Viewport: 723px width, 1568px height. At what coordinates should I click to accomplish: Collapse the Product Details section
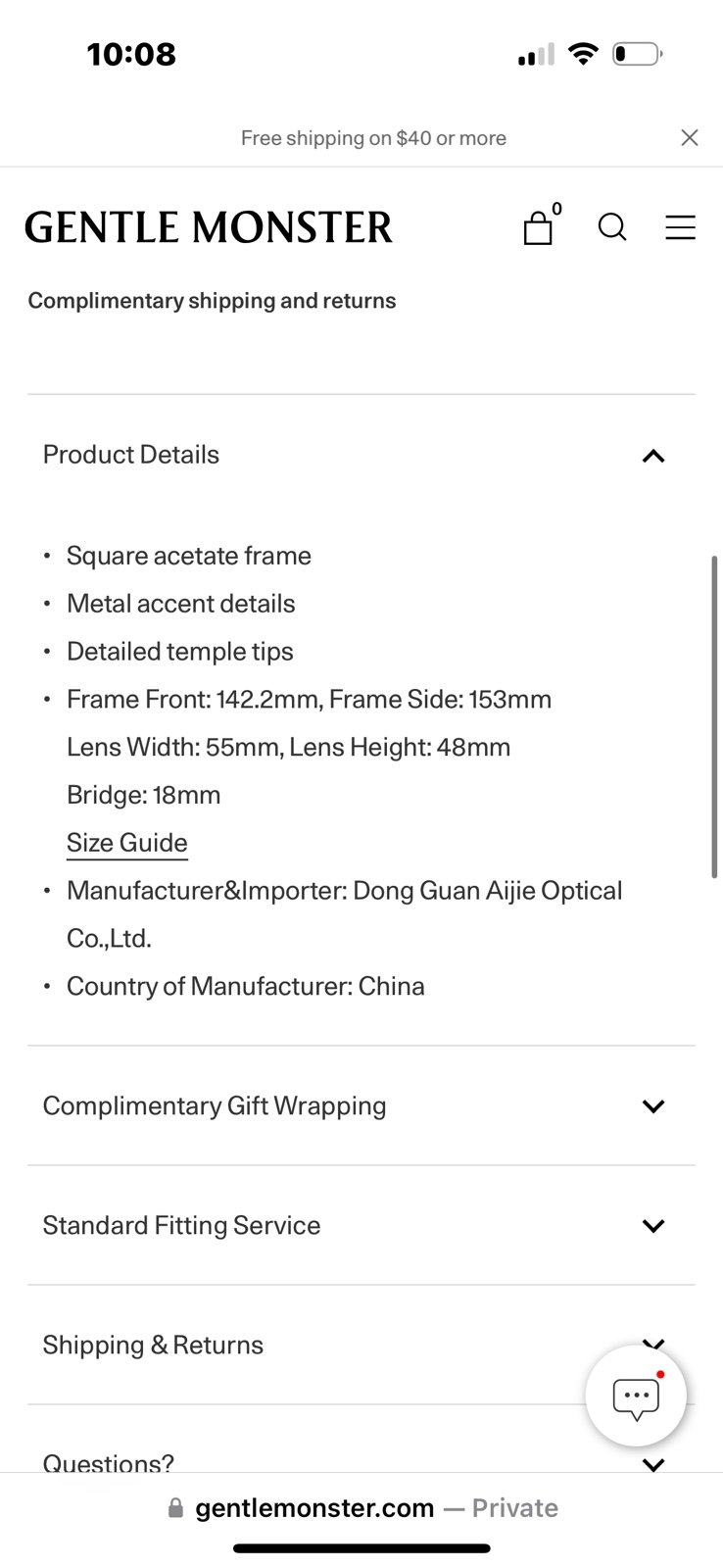coord(361,455)
